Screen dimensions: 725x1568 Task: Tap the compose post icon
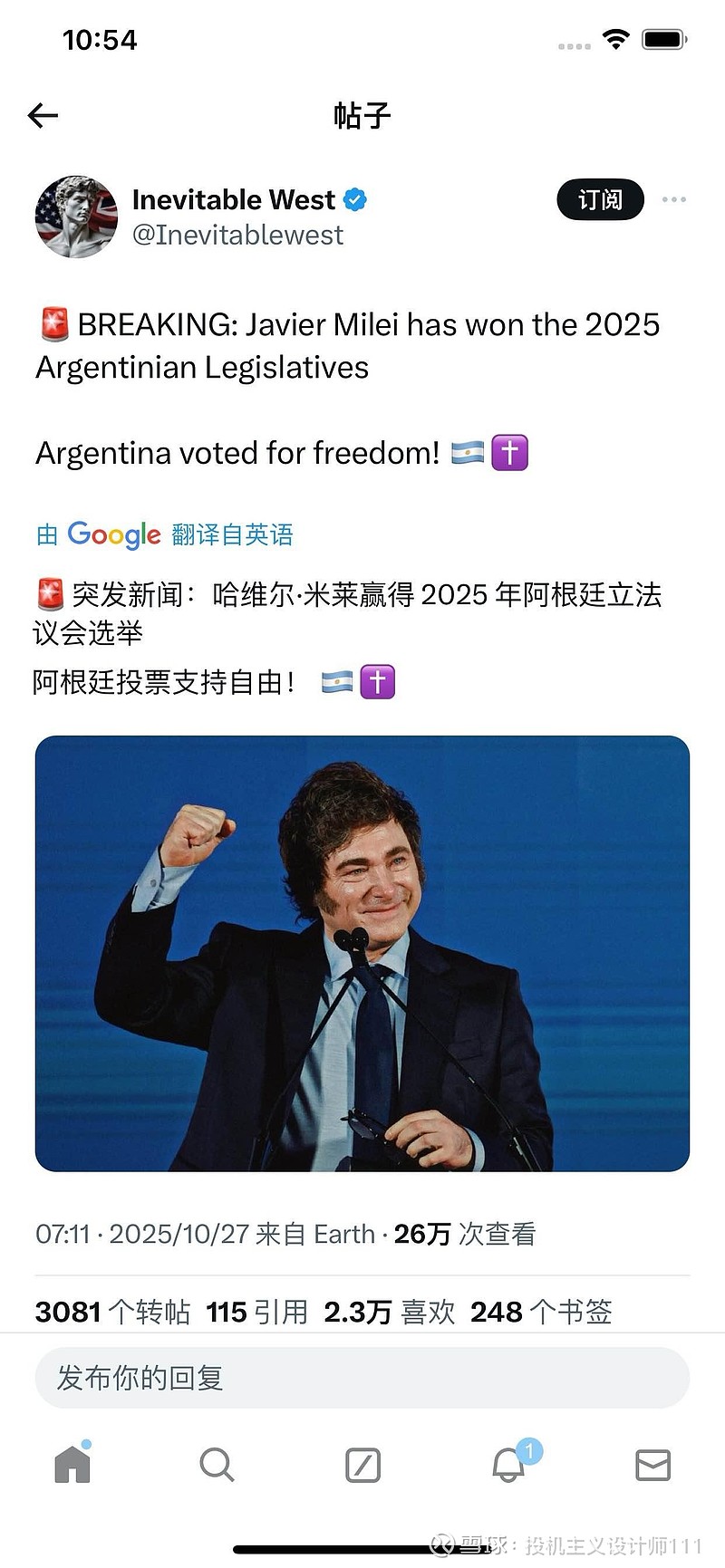pos(362,1464)
